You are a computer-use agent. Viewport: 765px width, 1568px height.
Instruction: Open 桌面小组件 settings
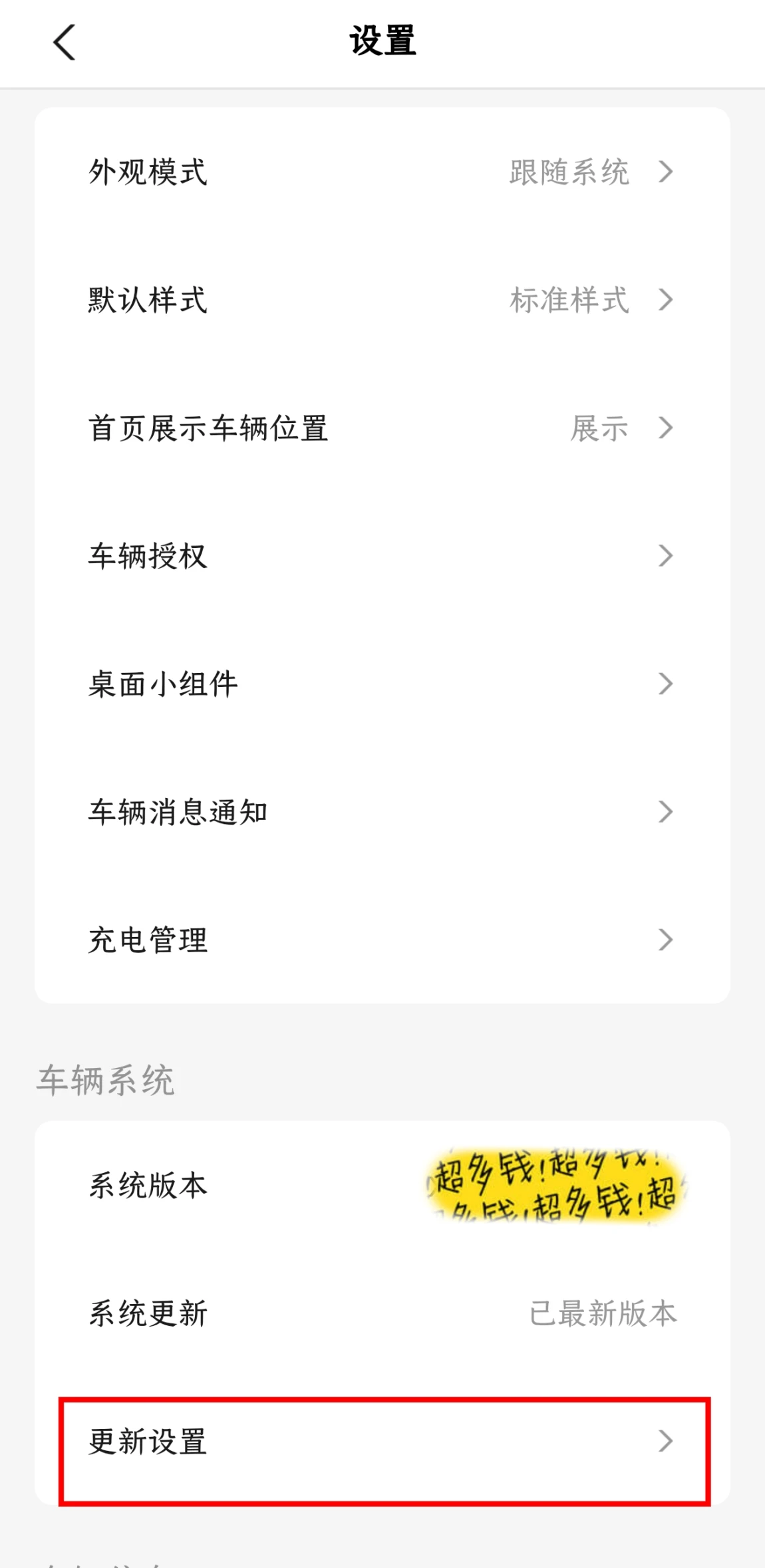click(x=382, y=684)
